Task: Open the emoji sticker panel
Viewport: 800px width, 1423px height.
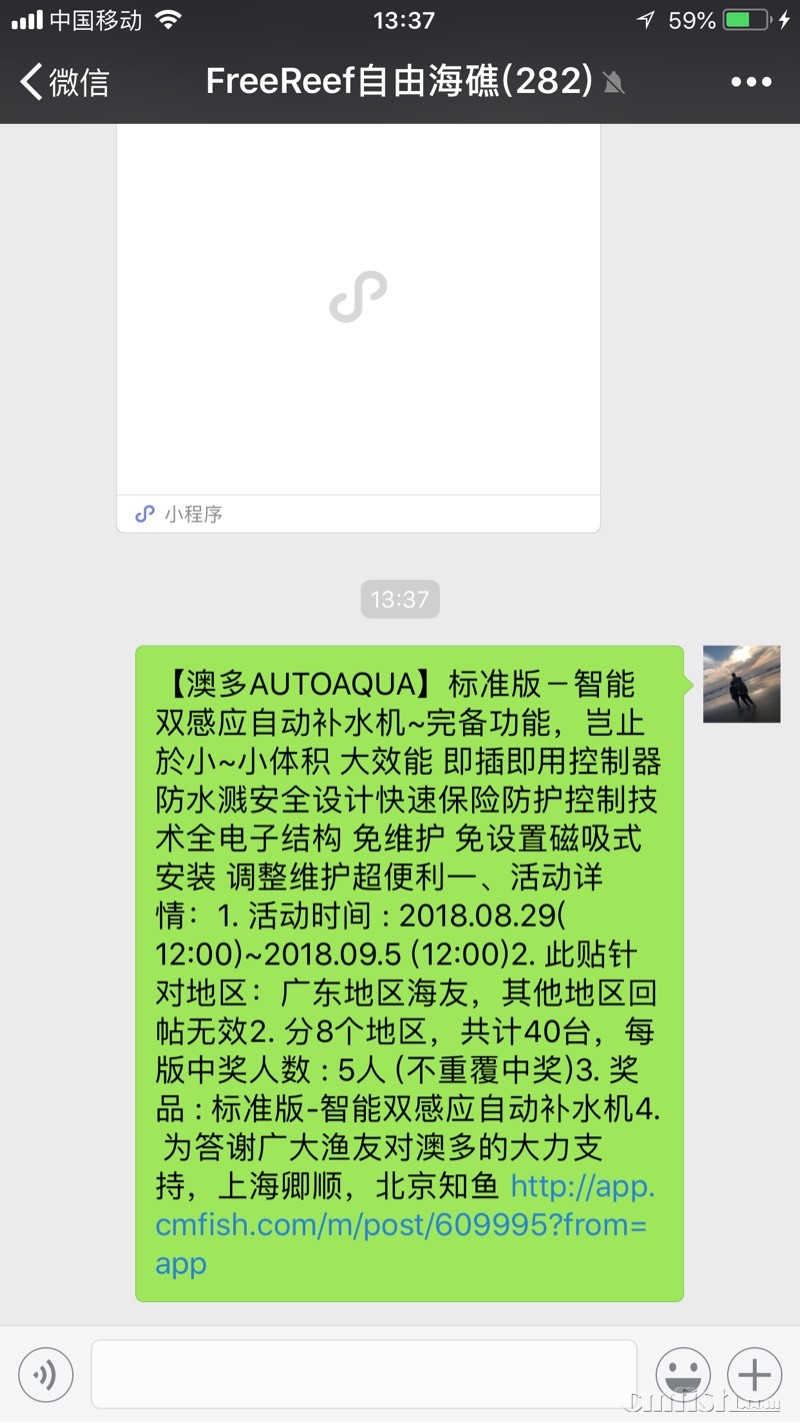Action: pyautogui.click(x=683, y=1375)
